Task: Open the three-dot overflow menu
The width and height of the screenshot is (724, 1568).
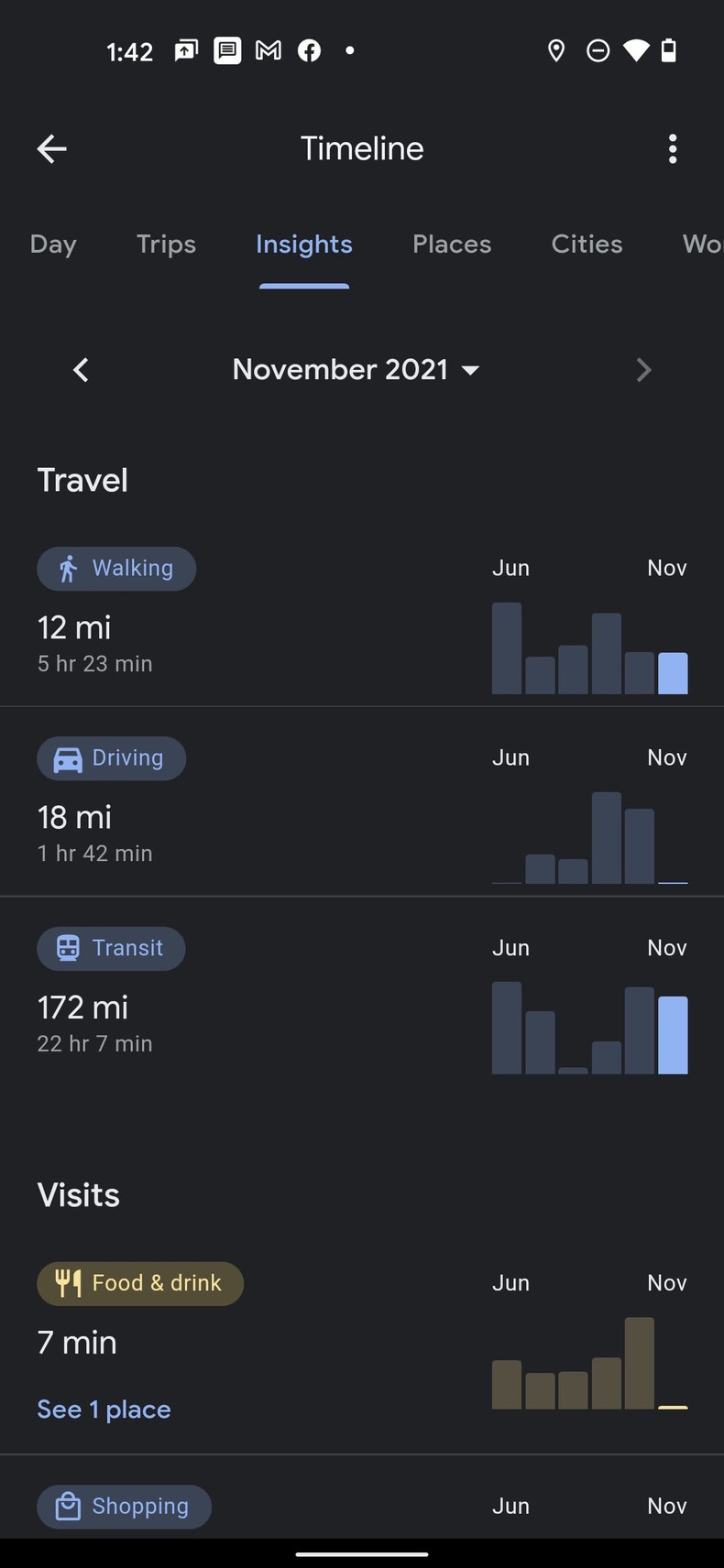Action: pyautogui.click(x=672, y=148)
